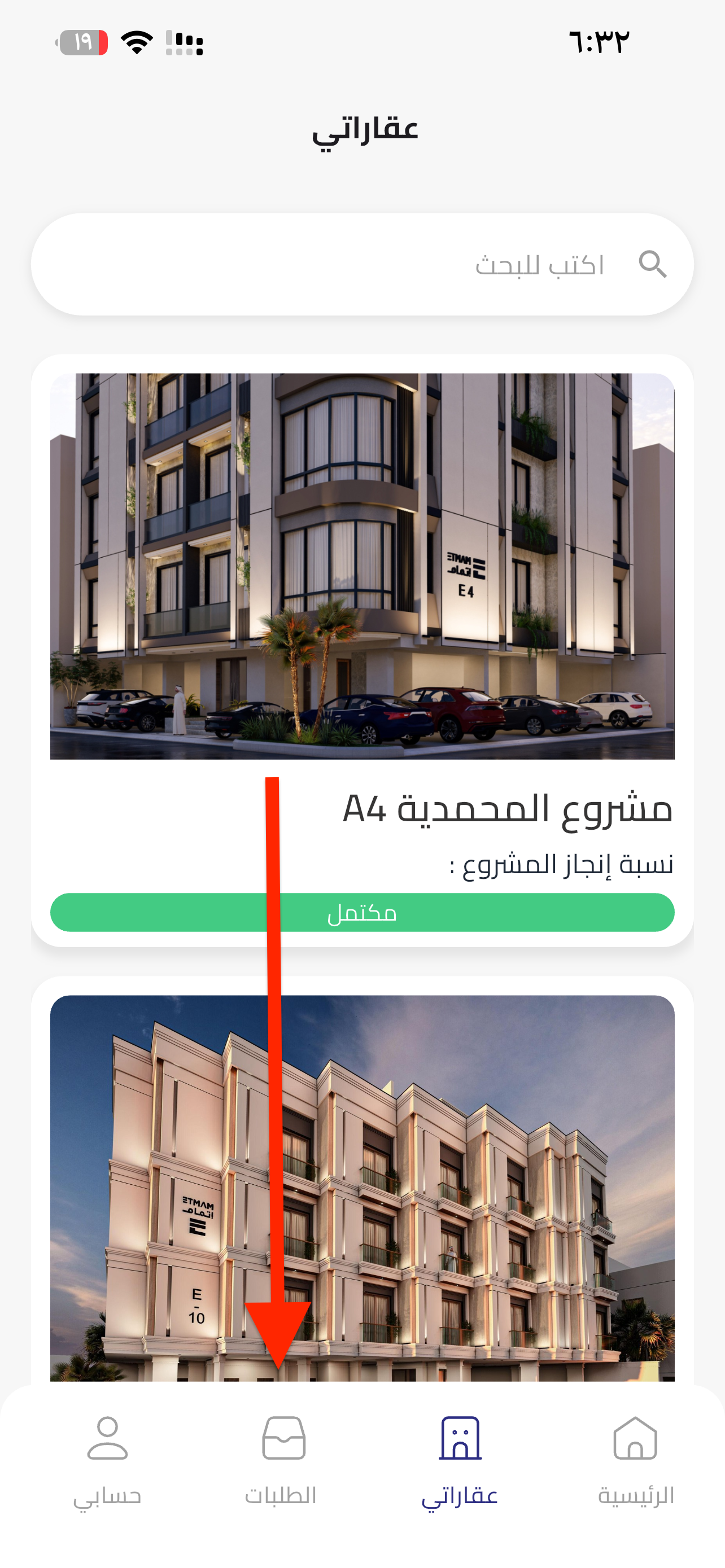Switch to the الرئيسية tab
This screenshot has width=725, height=1568.
635,1460
